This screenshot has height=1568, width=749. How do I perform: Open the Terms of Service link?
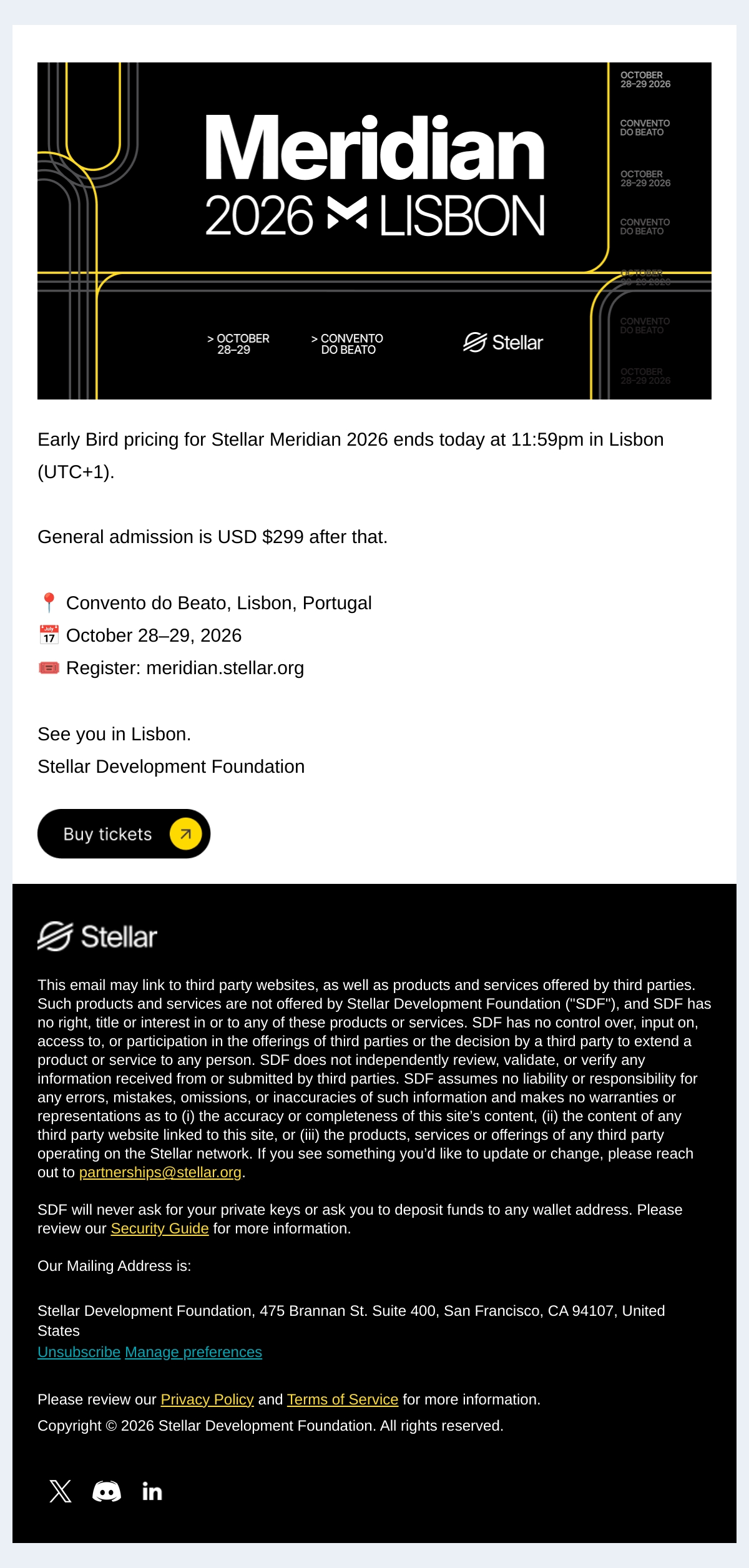(343, 1399)
